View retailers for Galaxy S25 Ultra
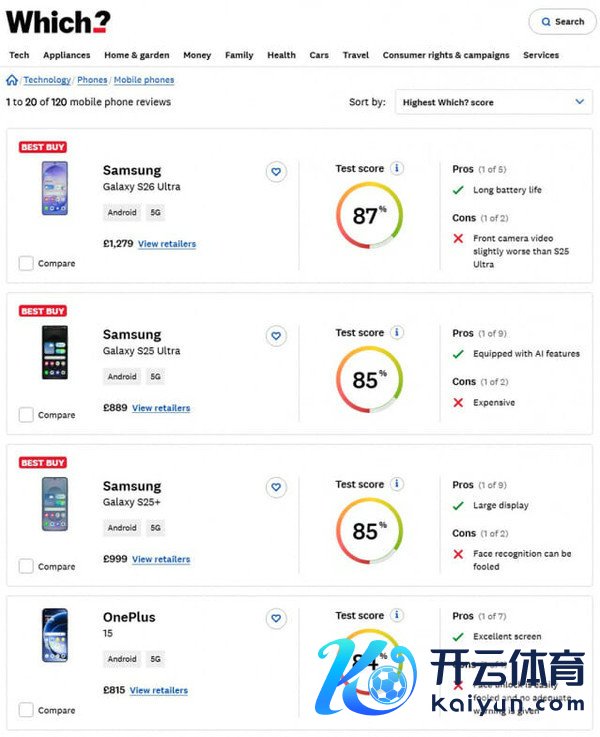Viewport: 600px width, 737px height. click(x=161, y=408)
